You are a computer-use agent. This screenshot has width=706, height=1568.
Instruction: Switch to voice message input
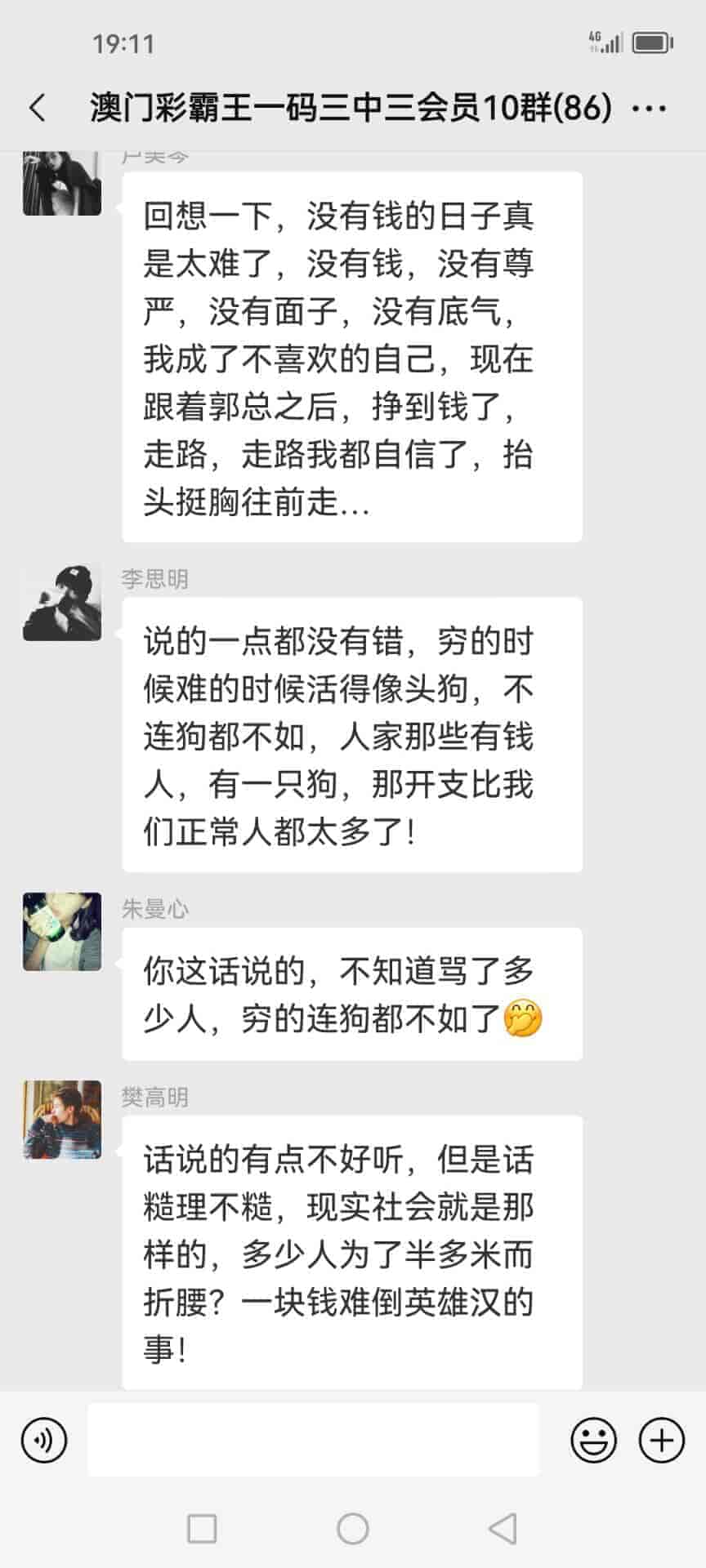click(44, 1440)
